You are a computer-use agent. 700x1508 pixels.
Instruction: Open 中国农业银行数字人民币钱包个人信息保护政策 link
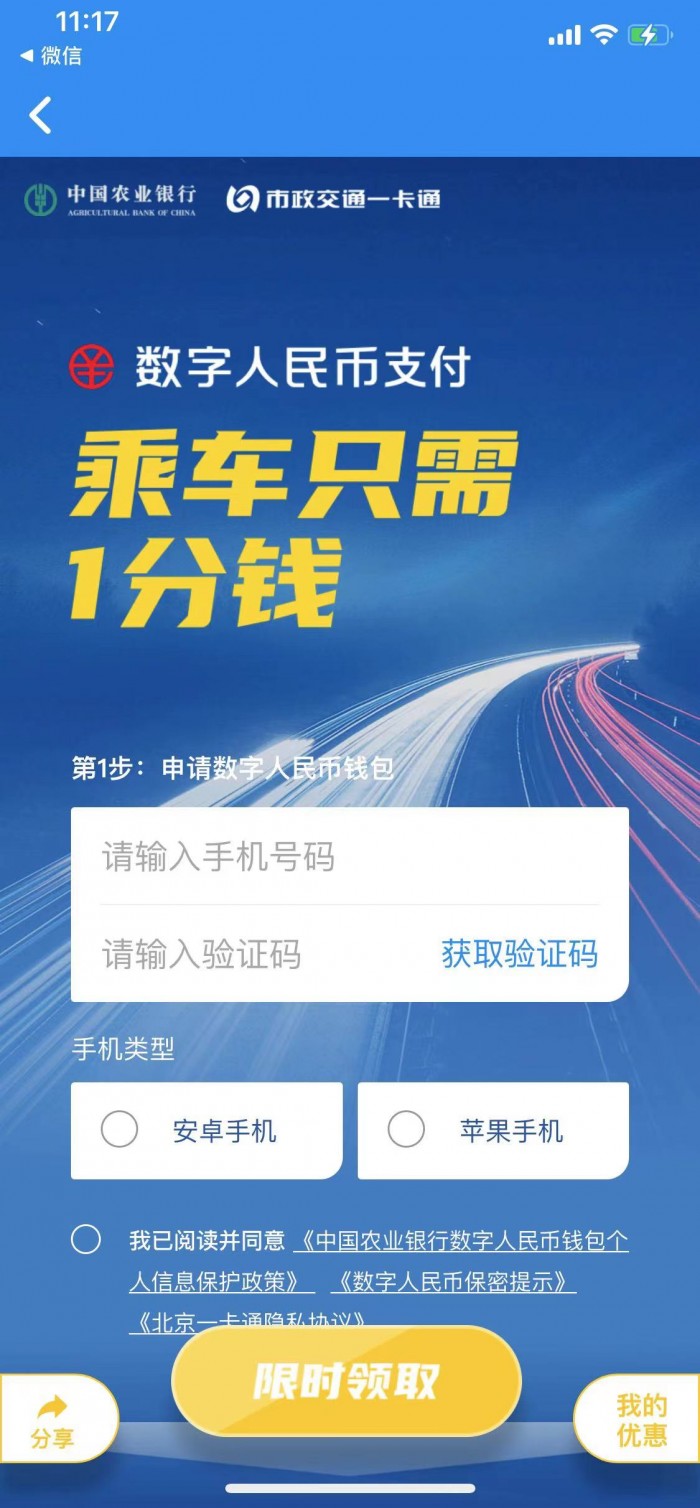(462, 1242)
